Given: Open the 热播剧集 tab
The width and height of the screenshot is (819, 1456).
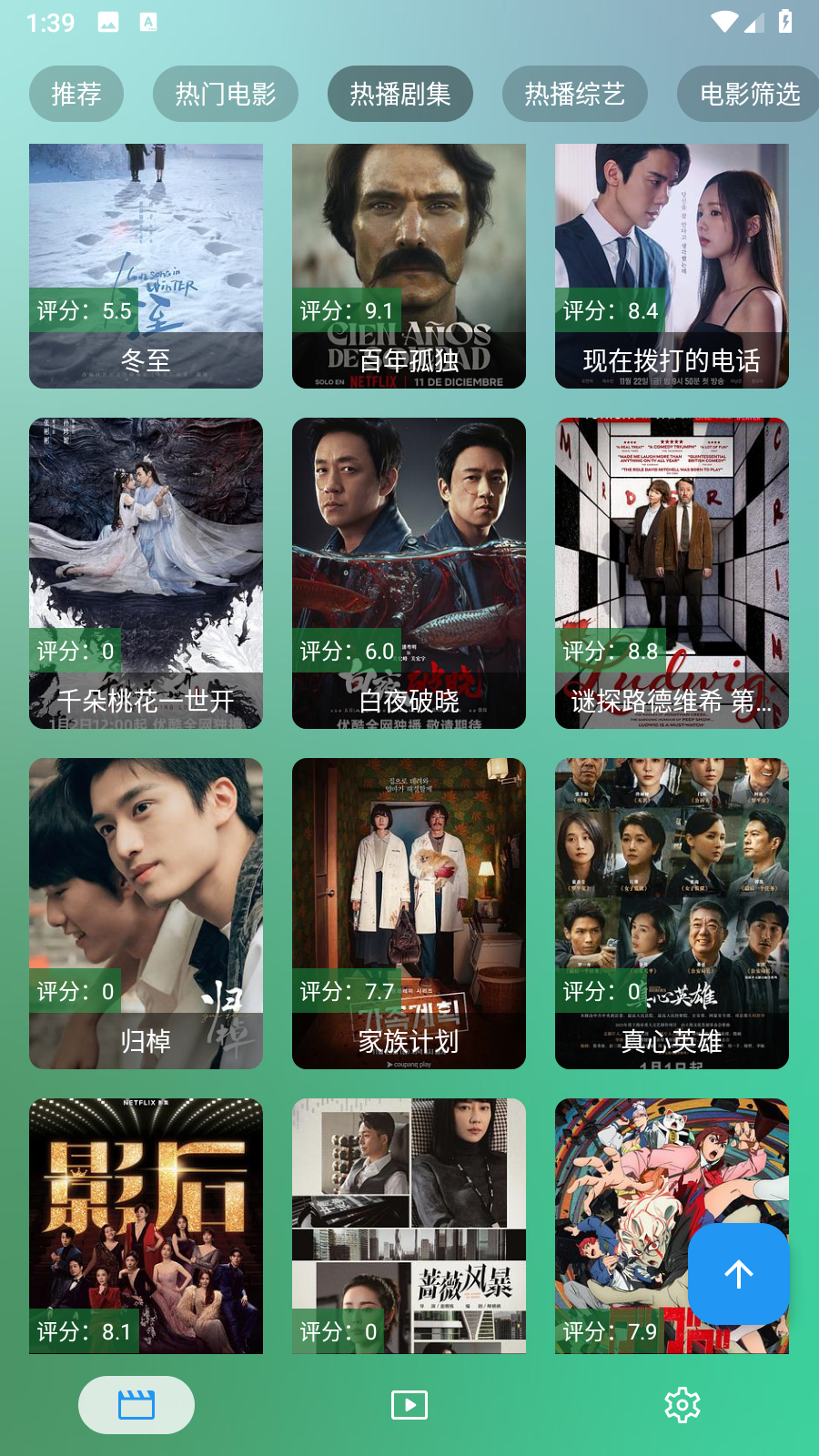Looking at the screenshot, I should [x=400, y=94].
